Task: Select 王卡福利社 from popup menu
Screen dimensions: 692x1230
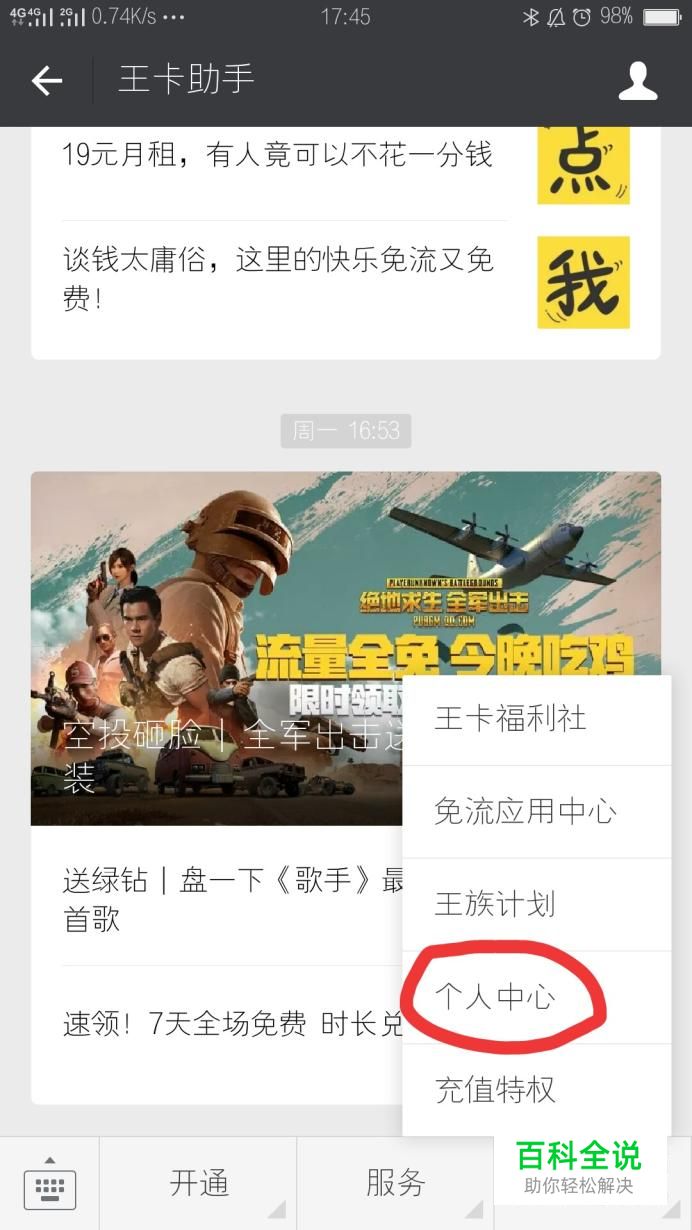Action: tap(535, 719)
